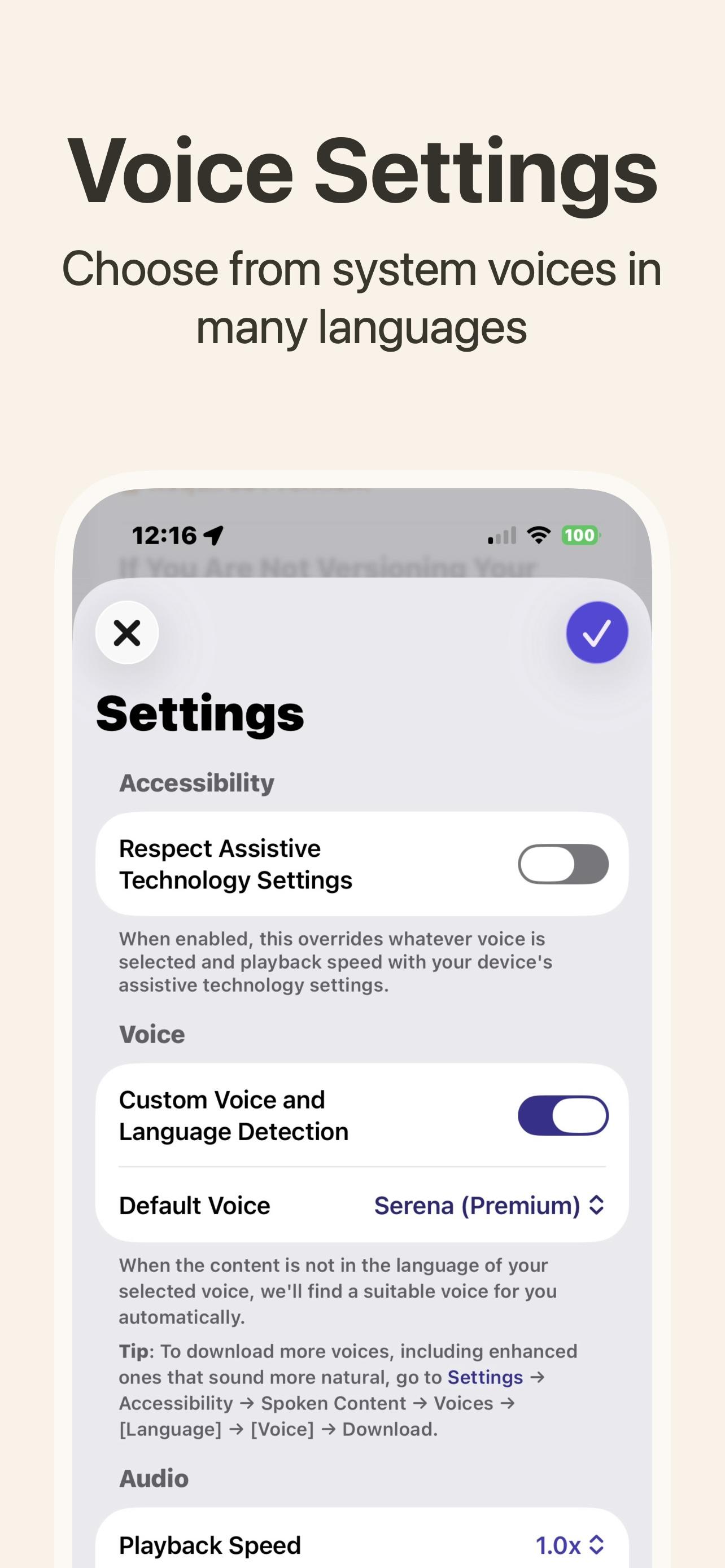725x1568 pixels.
Task: Tap the cellular signal bars icon
Action: click(500, 535)
